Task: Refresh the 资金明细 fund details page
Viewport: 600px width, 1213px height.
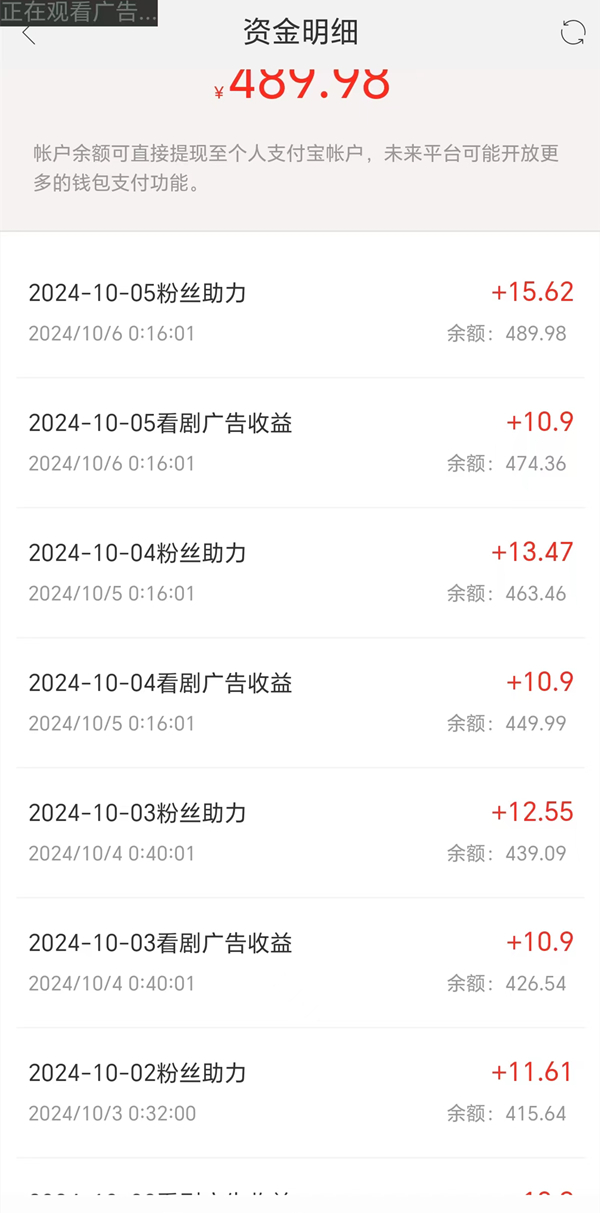Action: (x=573, y=33)
